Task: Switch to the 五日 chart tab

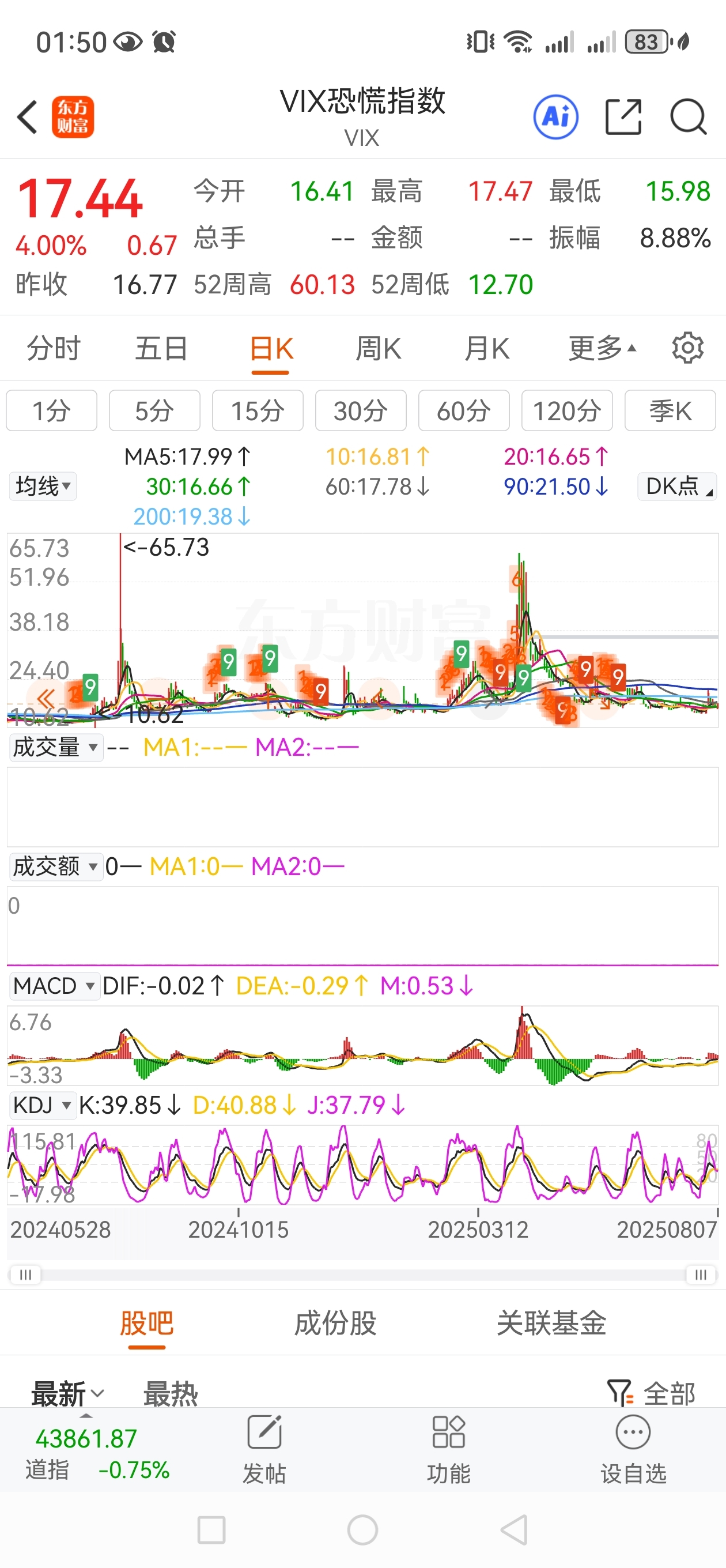Action: pyautogui.click(x=161, y=349)
